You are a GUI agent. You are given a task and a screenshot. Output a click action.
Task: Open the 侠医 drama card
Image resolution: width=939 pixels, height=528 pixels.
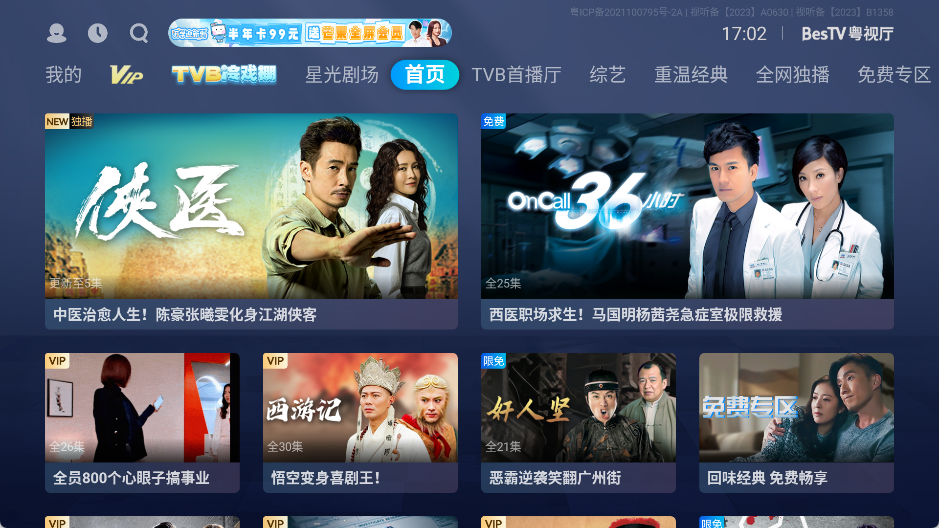[251, 220]
